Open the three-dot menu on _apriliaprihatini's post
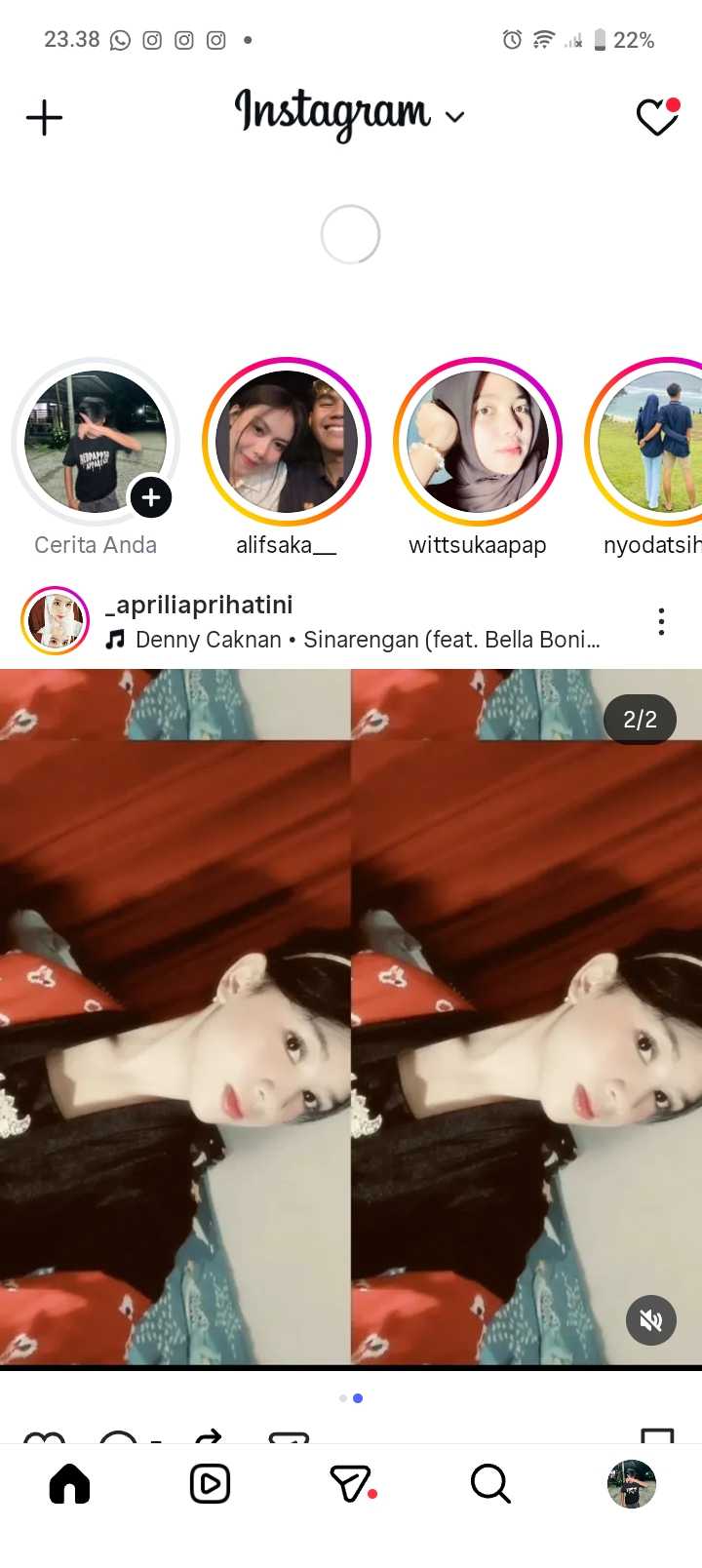702x1568 pixels. pyautogui.click(x=661, y=621)
